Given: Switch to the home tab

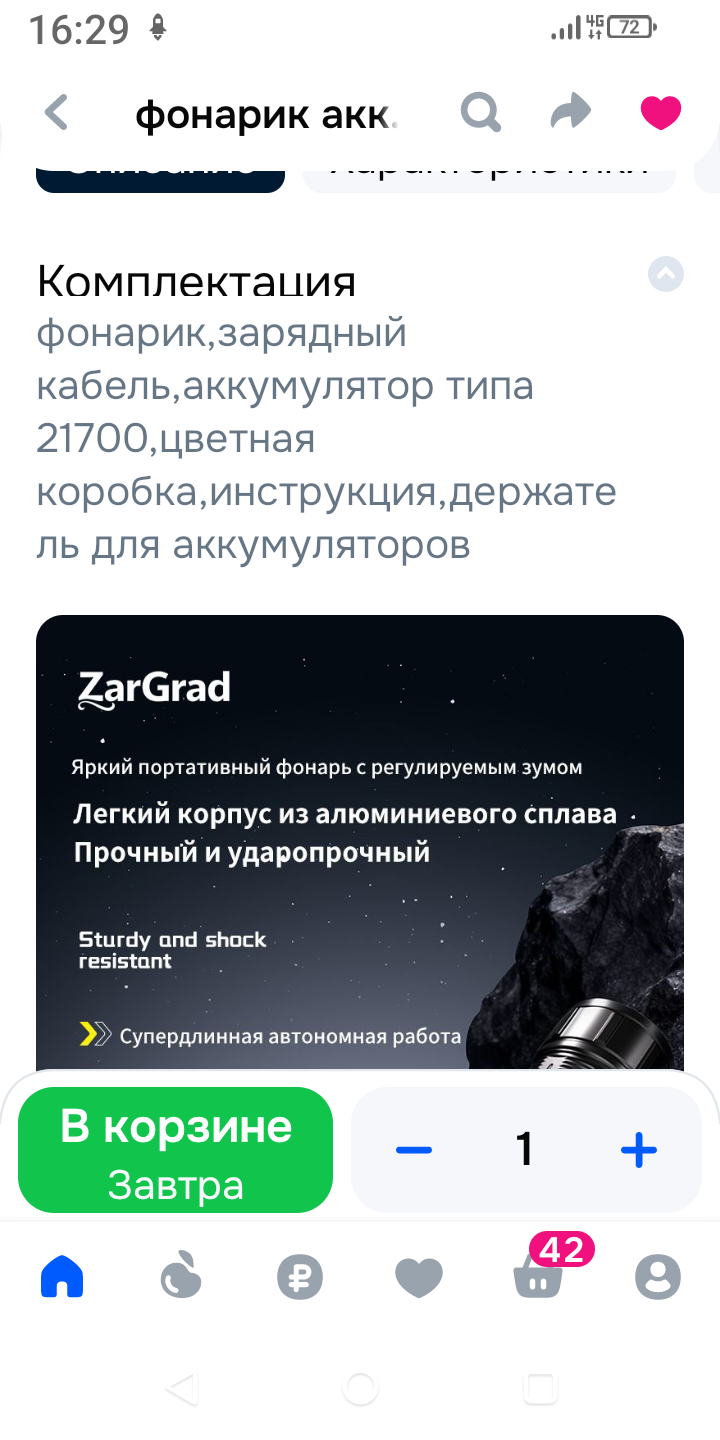Looking at the screenshot, I should coord(62,1277).
